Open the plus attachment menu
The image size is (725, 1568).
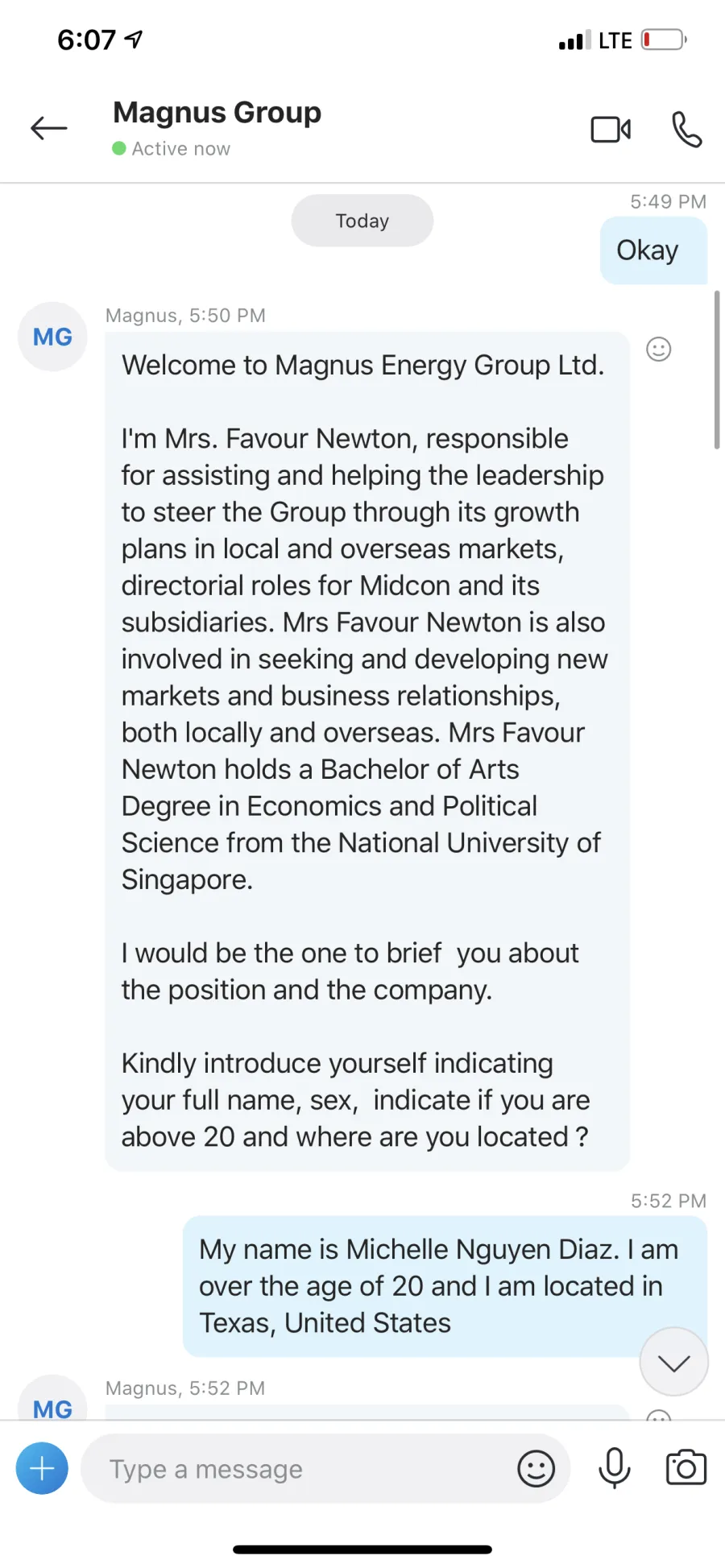[x=42, y=1468]
